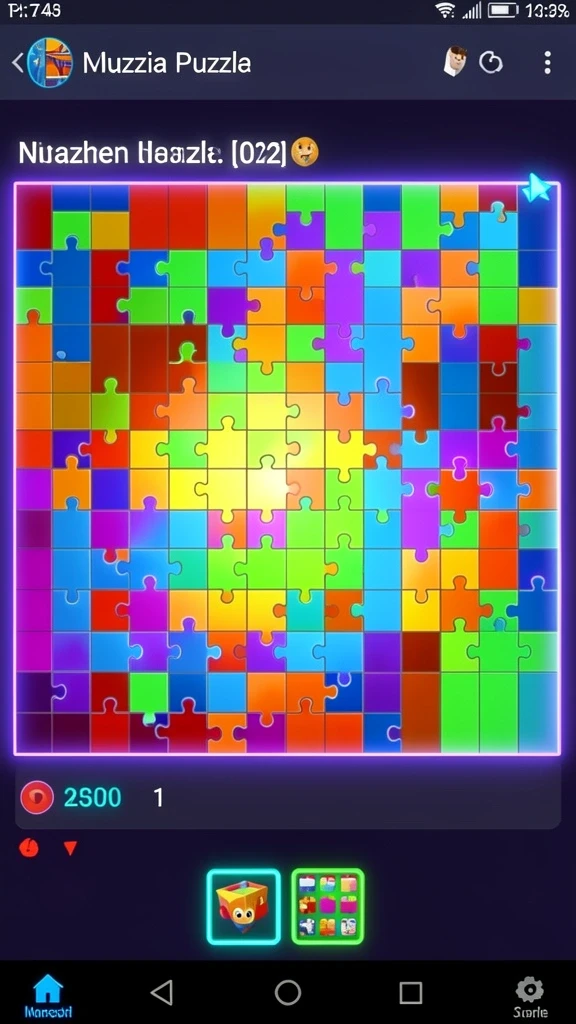Open the green-framed pieces grid tile
This screenshot has height=1024, width=576.
coord(327,906)
